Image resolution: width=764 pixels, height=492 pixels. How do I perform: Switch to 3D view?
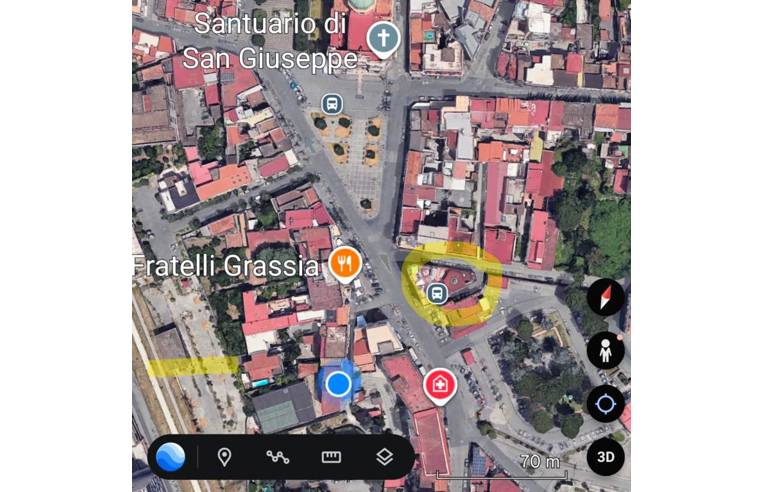pyautogui.click(x=605, y=457)
